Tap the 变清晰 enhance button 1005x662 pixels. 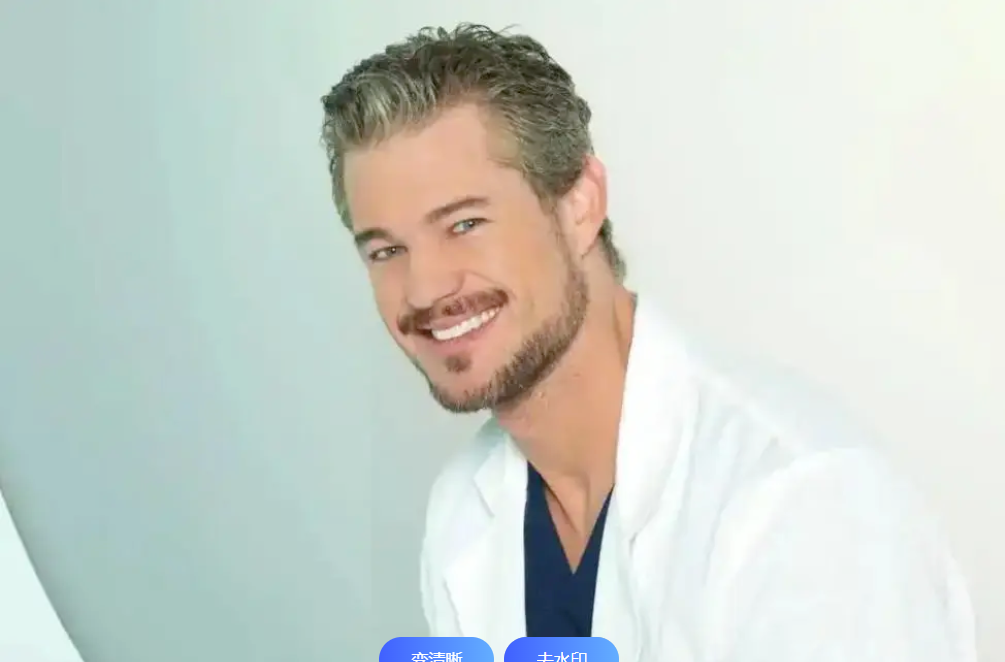click(436, 650)
